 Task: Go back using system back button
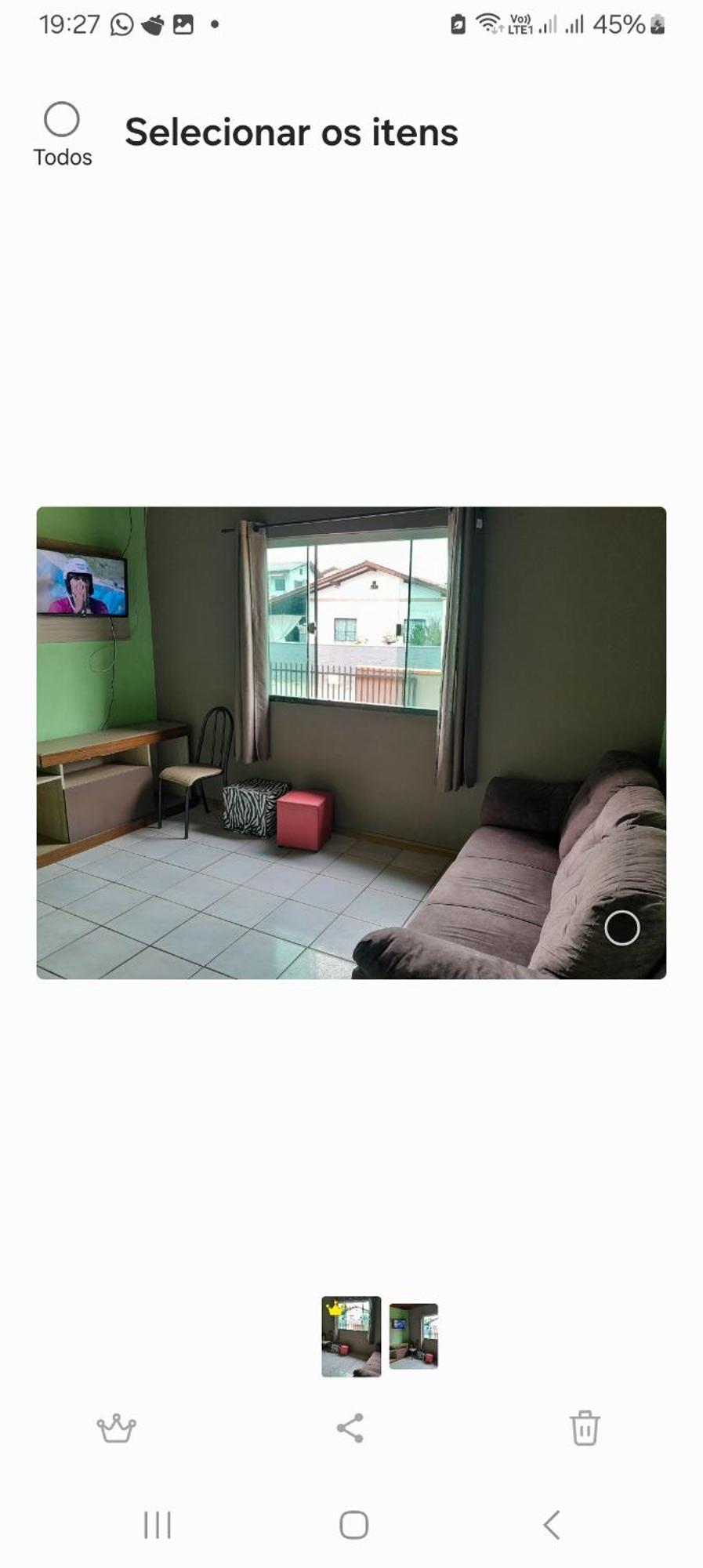(552, 1525)
